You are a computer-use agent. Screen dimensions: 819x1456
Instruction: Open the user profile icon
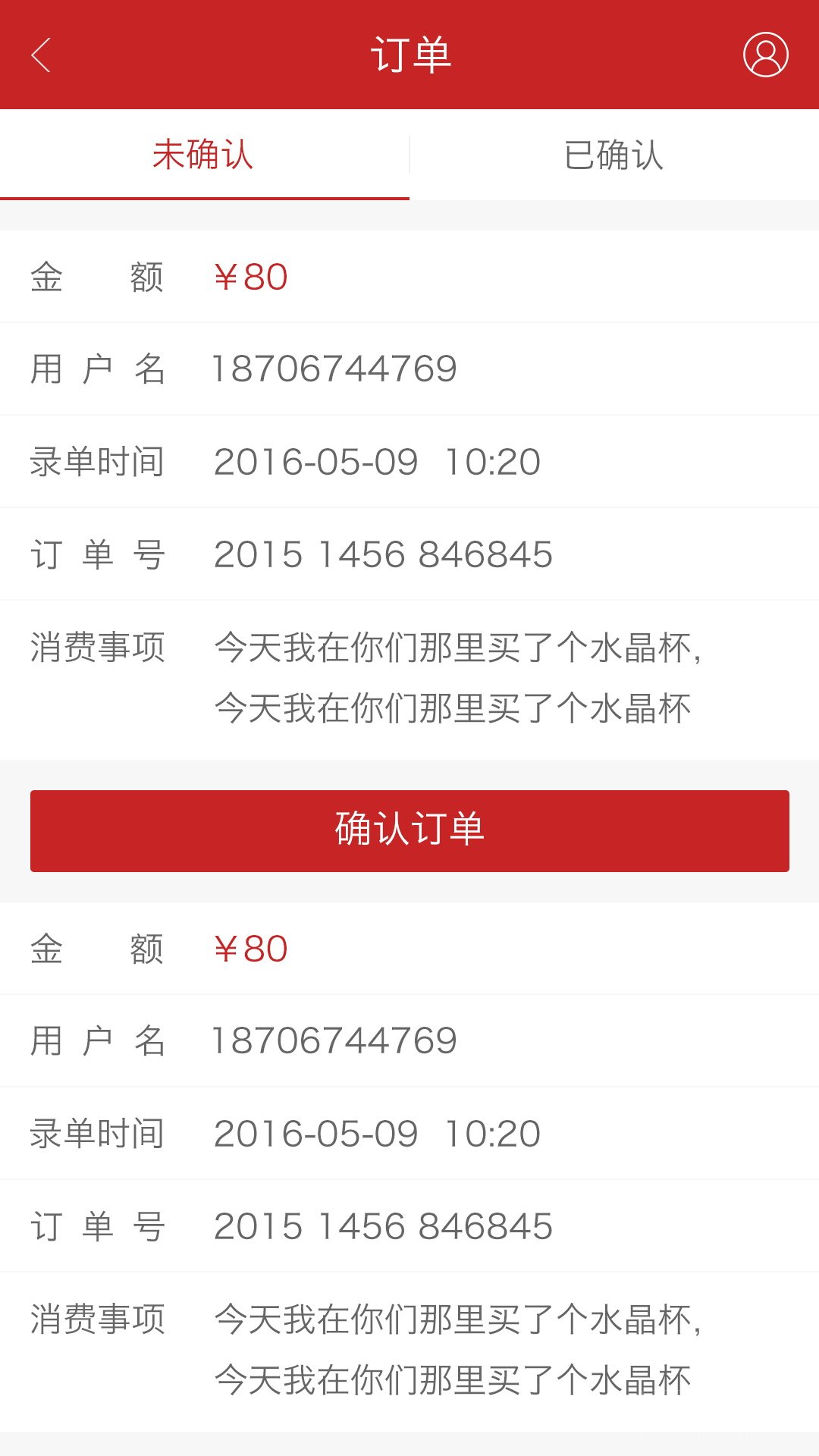point(765,55)
